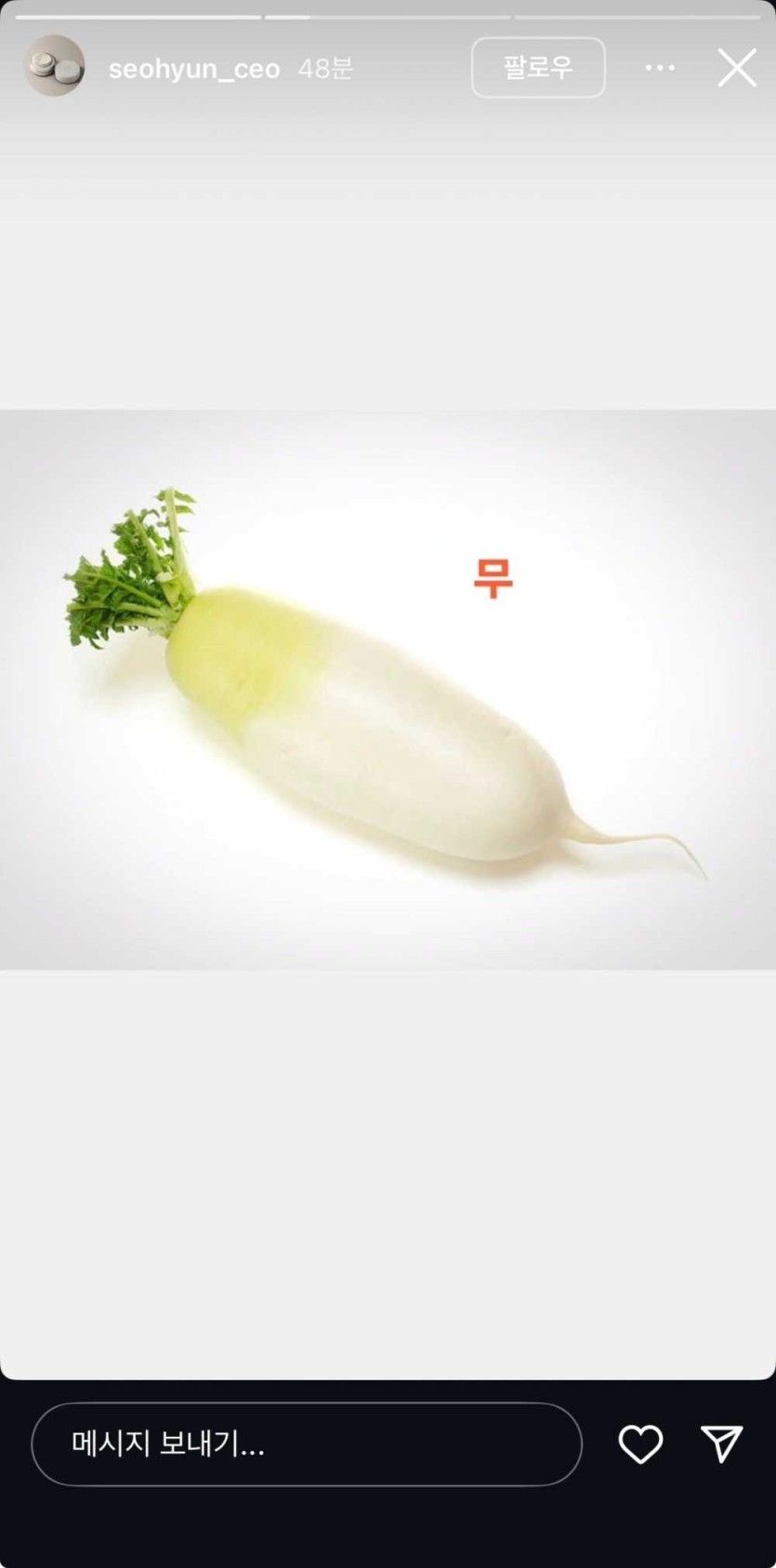The height and width of the screenshot is (1568, 776).
Task: Click seohyun_ceo's profile avatar
Action: [53, 66]
